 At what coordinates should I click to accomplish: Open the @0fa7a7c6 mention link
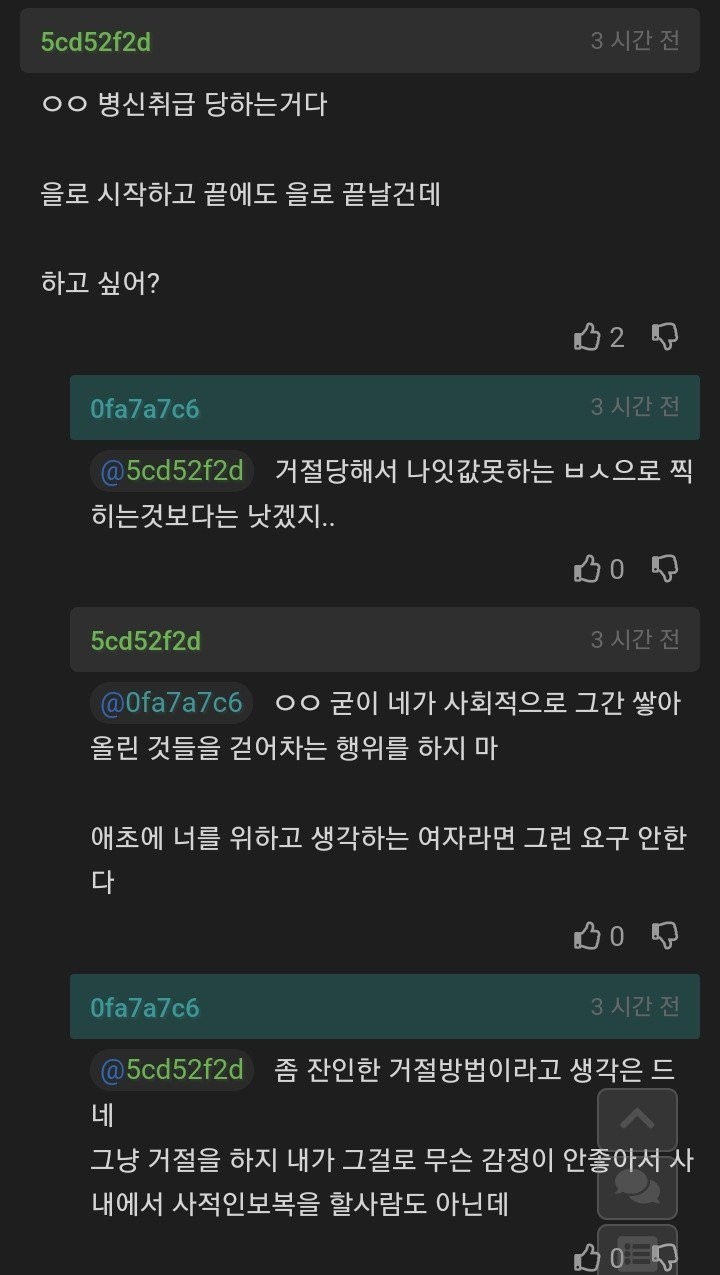(171, 703)
